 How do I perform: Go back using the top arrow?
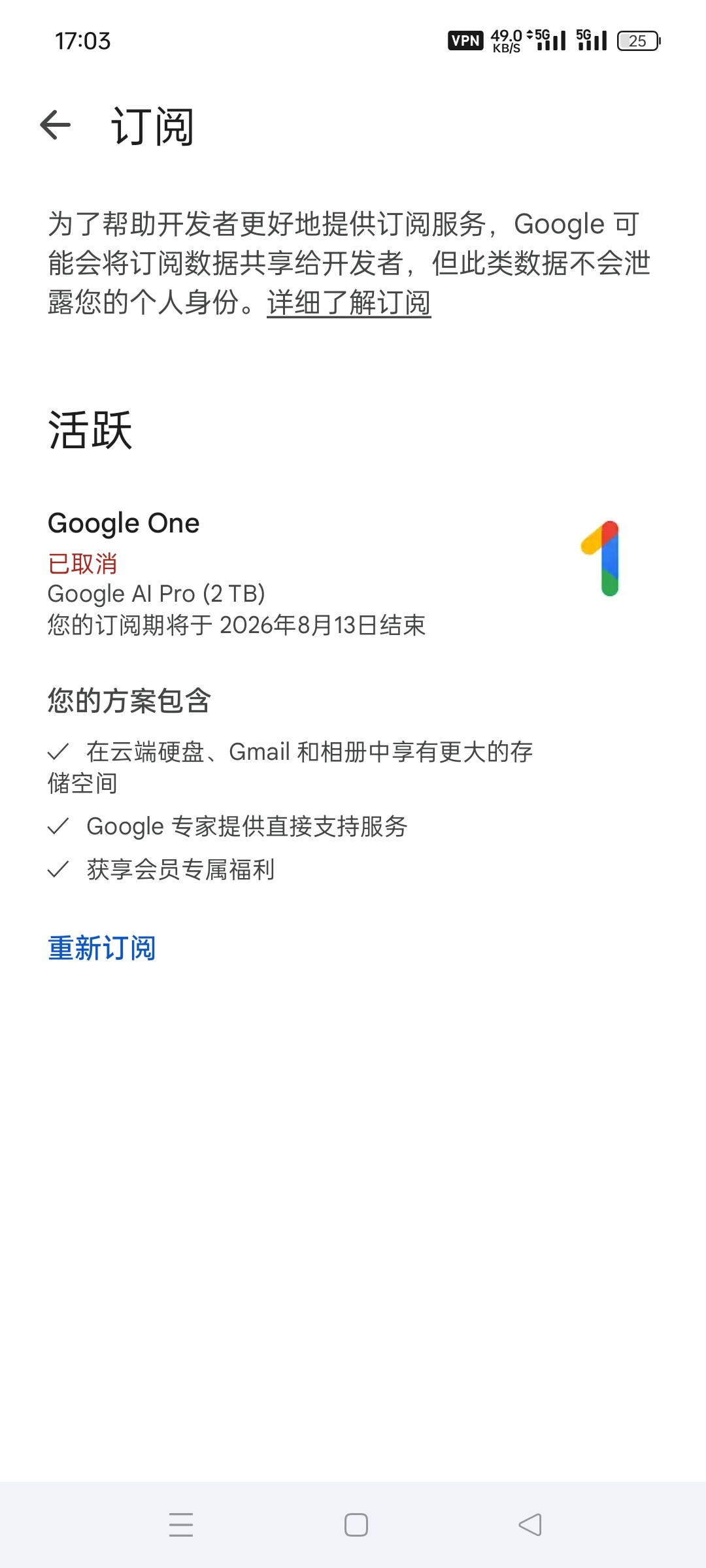pyautogui.click(x=56, y=125)
